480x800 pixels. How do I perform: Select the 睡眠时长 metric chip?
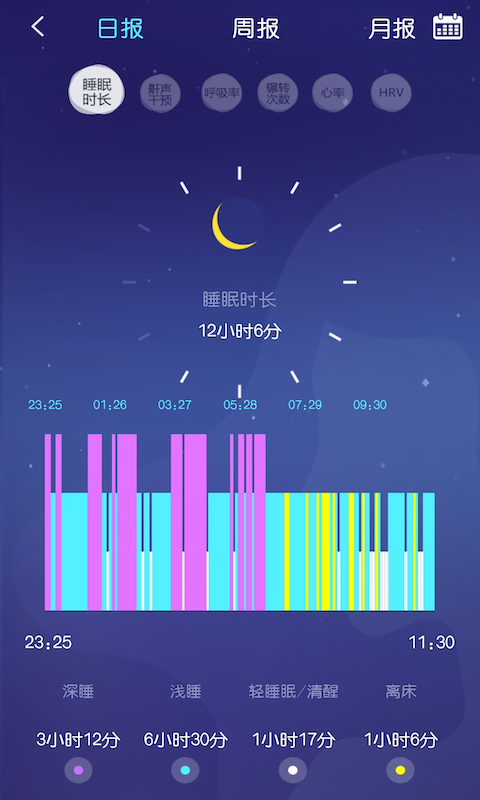click(96, 91)
